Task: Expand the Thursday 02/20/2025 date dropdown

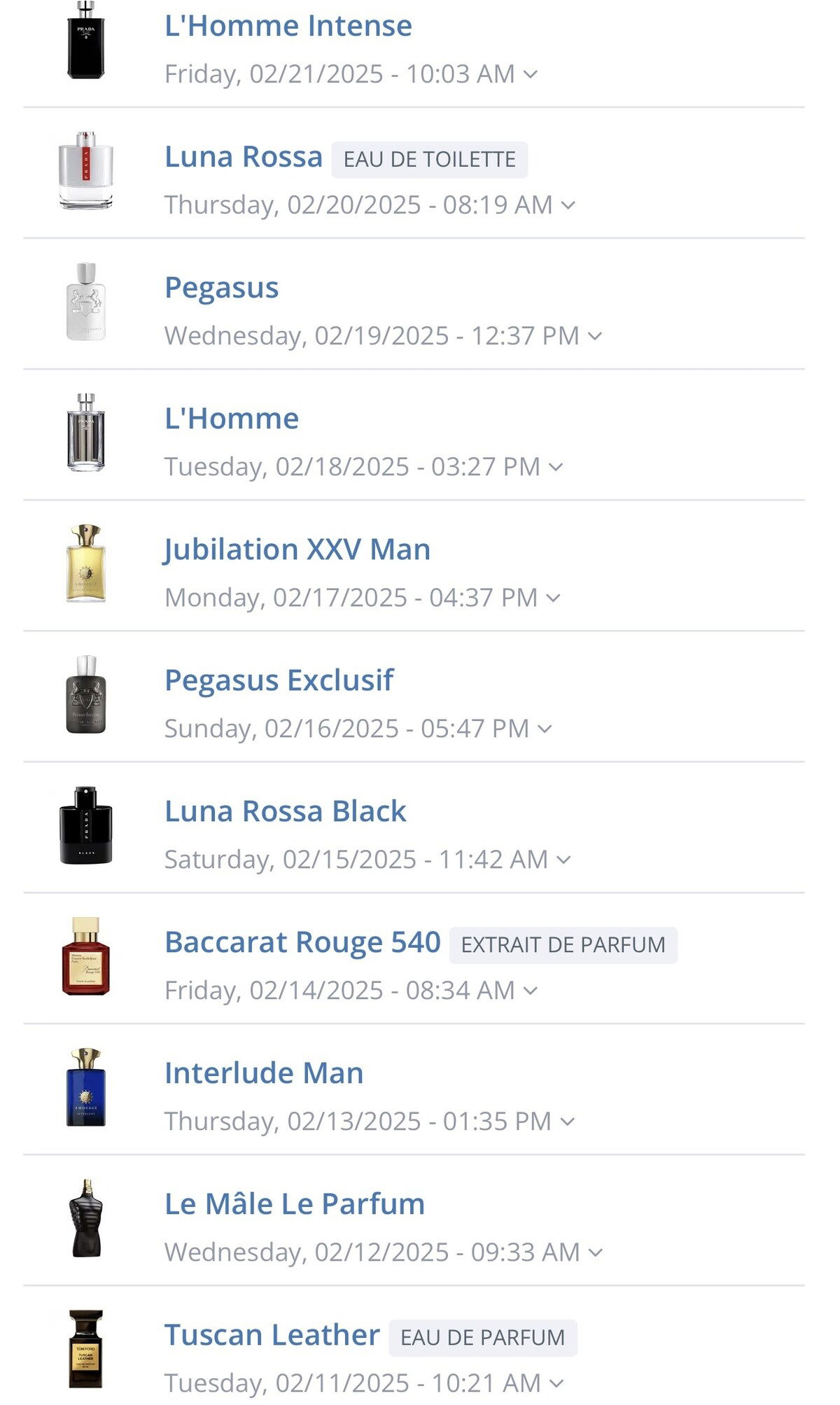Action: click(568, 205)
